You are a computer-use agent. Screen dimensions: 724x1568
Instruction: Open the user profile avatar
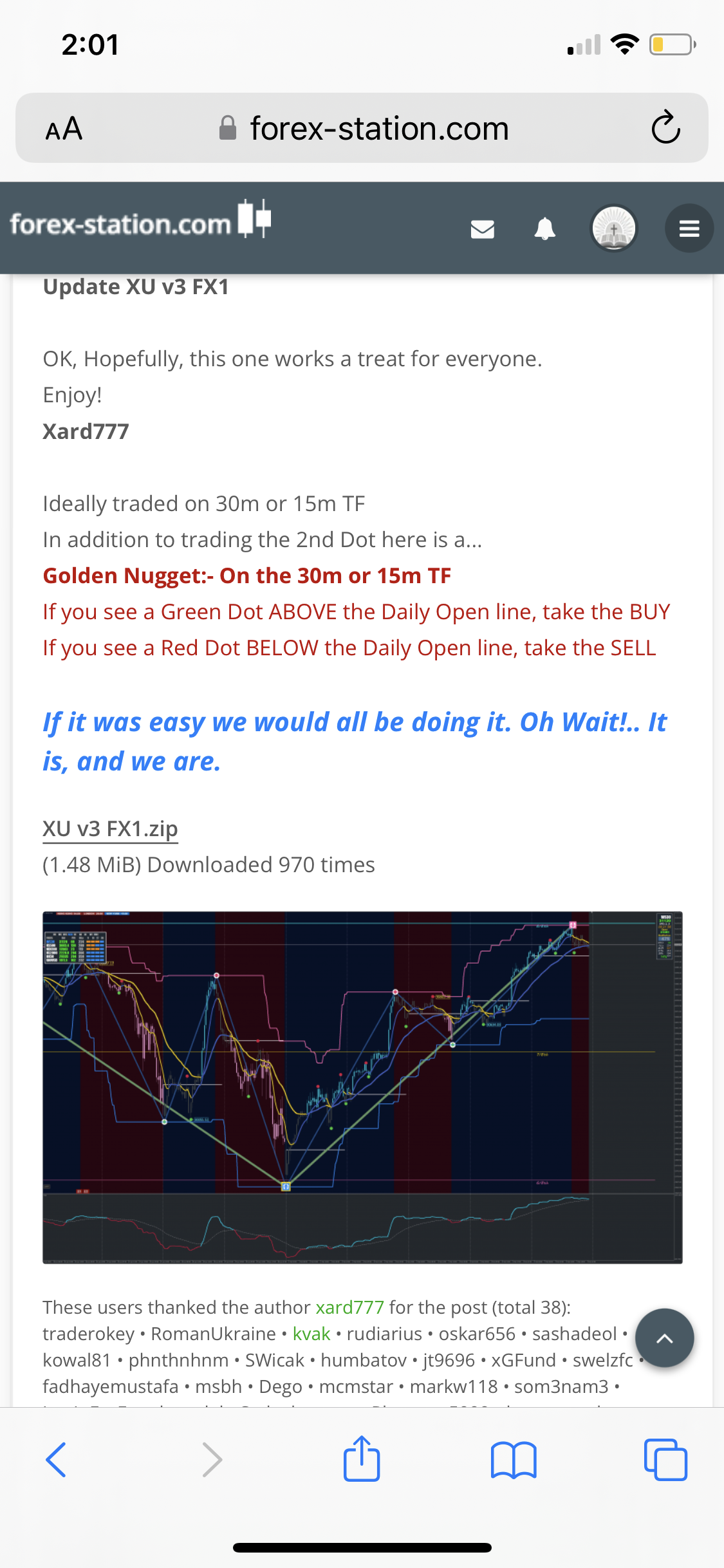tap(614, 228)
